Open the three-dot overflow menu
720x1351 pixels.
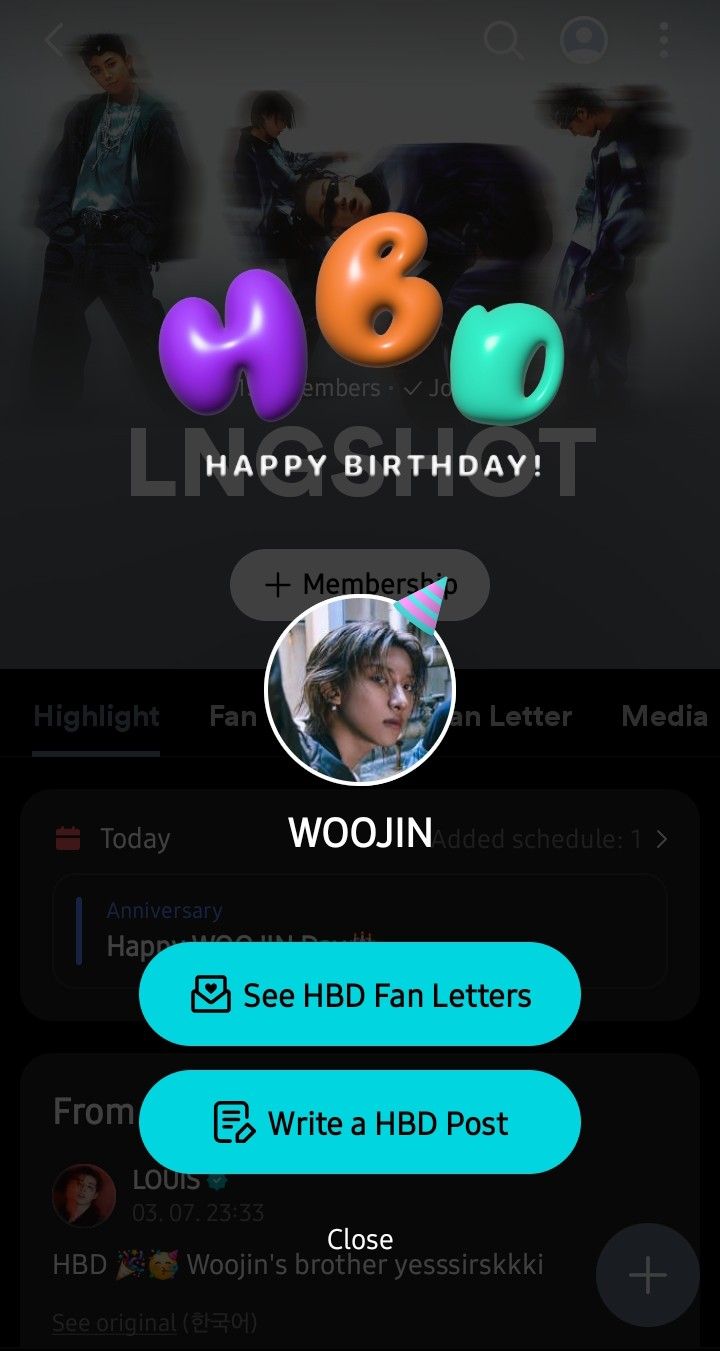pyautogui.click(x=663, y=38)
